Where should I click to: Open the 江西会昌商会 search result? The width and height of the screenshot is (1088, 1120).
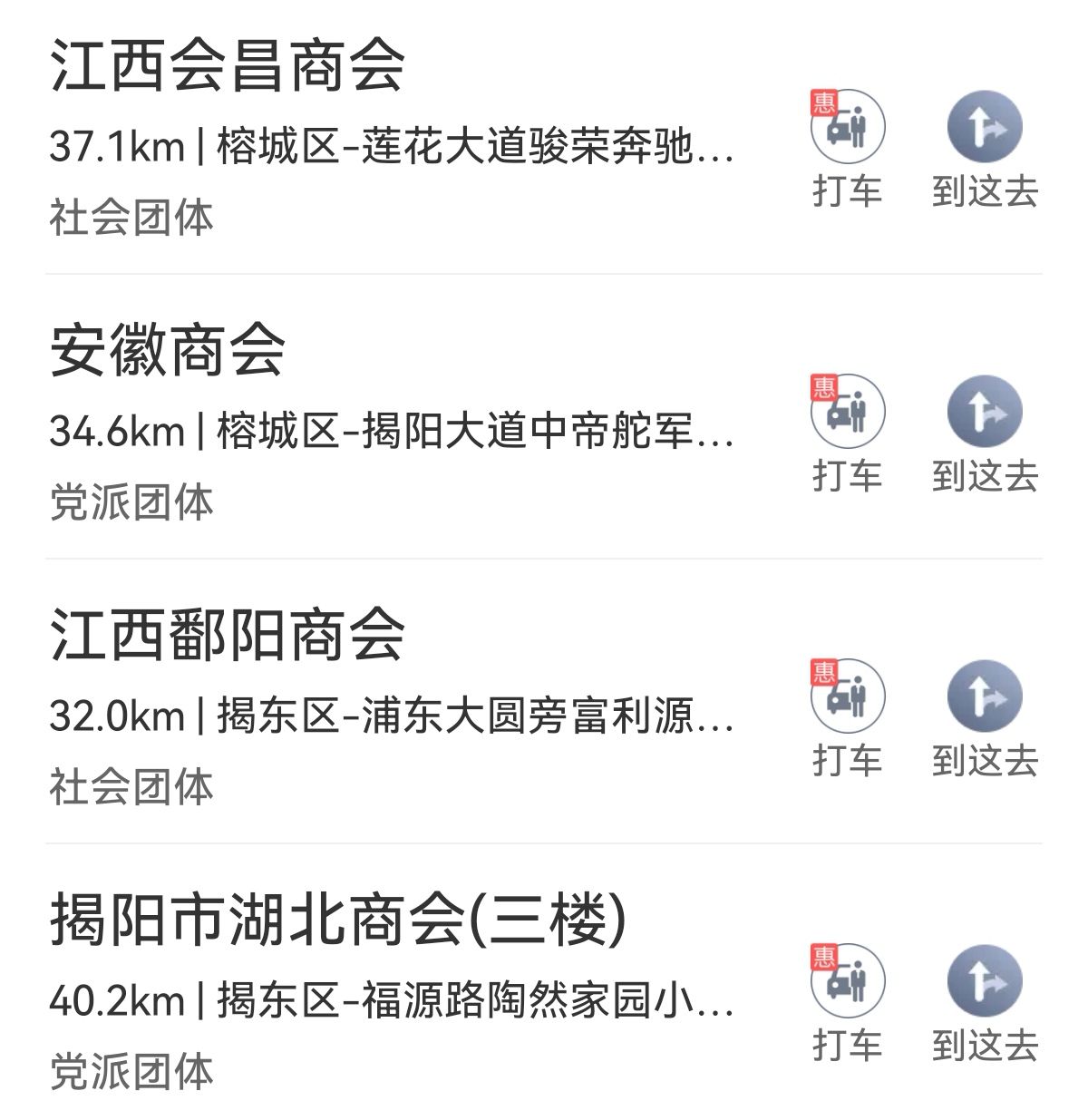click(x=227, y=65)
